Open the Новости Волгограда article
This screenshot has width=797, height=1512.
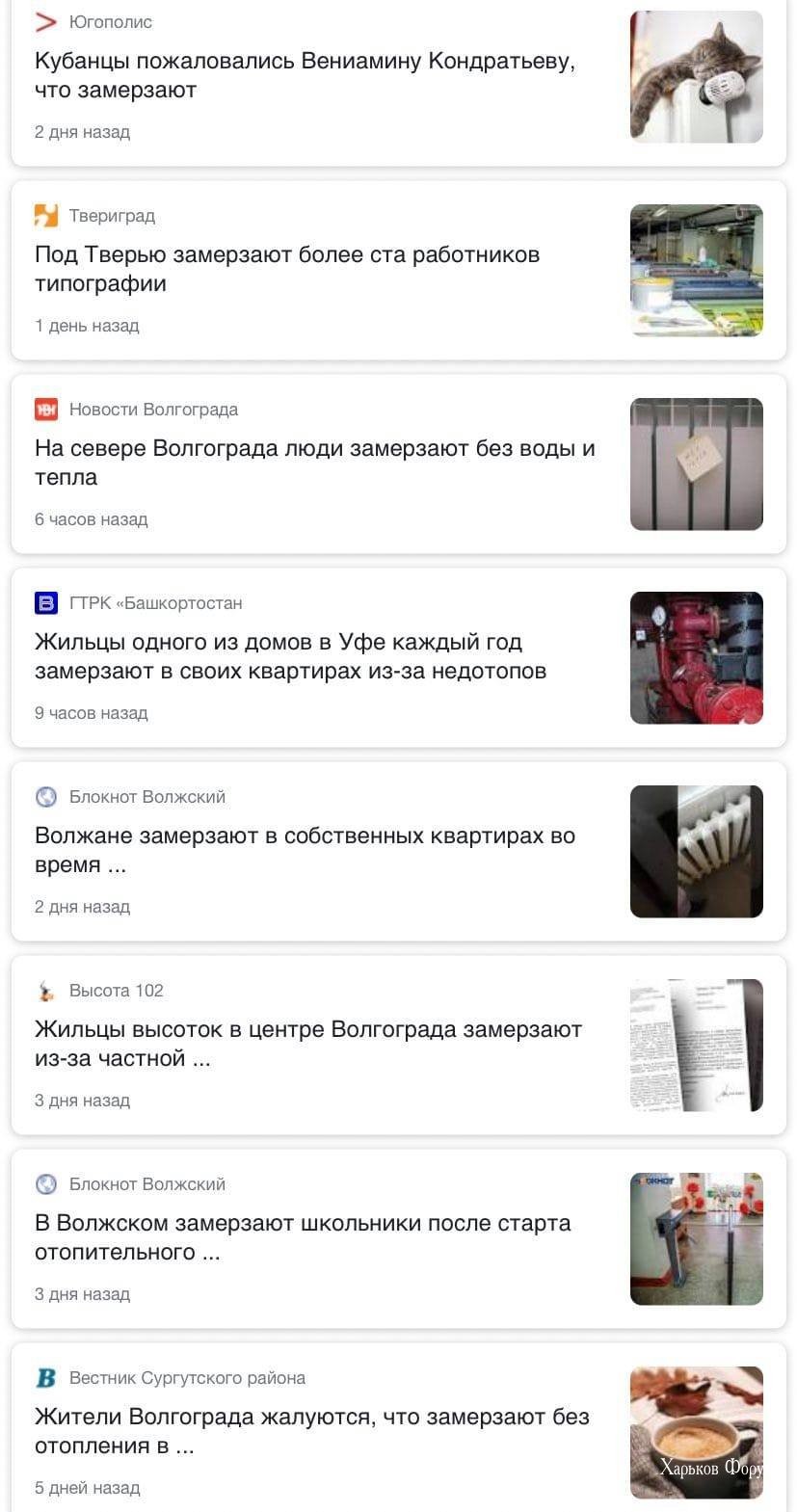point(314,463)
